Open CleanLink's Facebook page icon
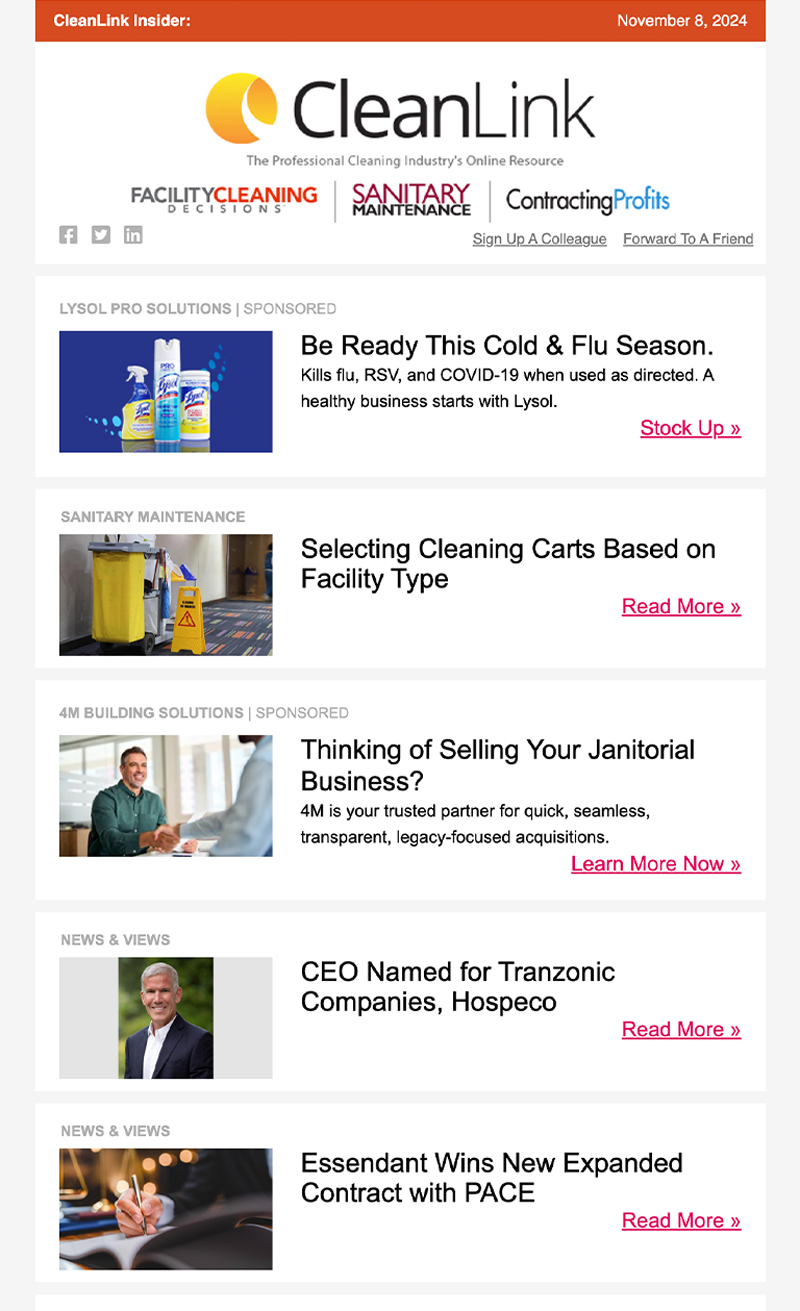 (68, 235)
